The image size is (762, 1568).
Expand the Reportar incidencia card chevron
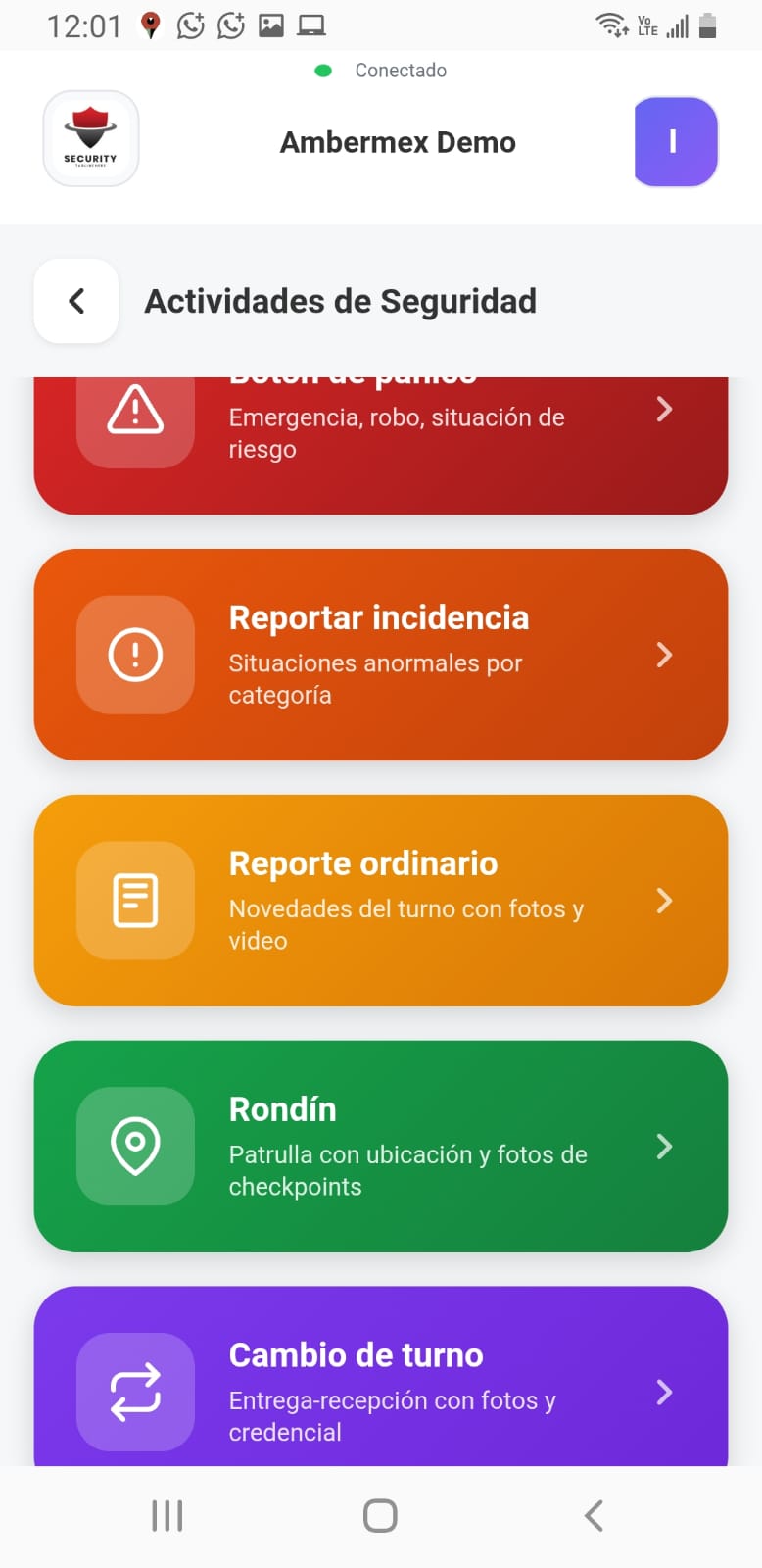pyautogui.click(x=665, y=655)
